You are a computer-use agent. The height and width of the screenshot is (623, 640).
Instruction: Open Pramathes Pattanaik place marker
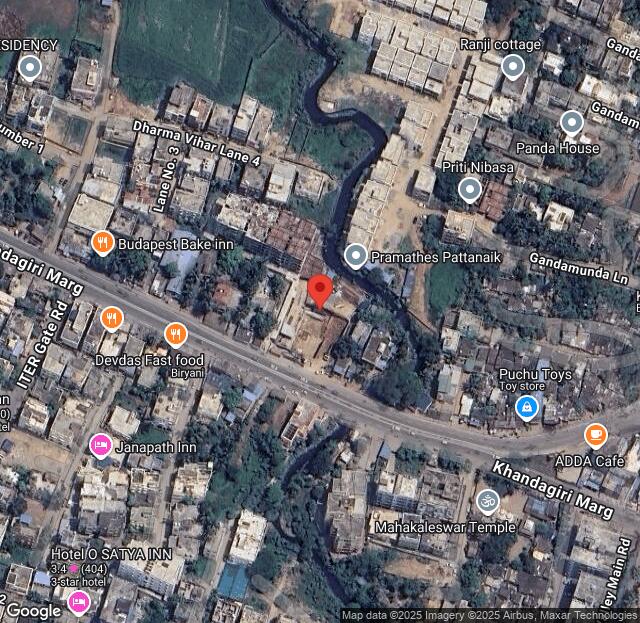tap(356, 256)
